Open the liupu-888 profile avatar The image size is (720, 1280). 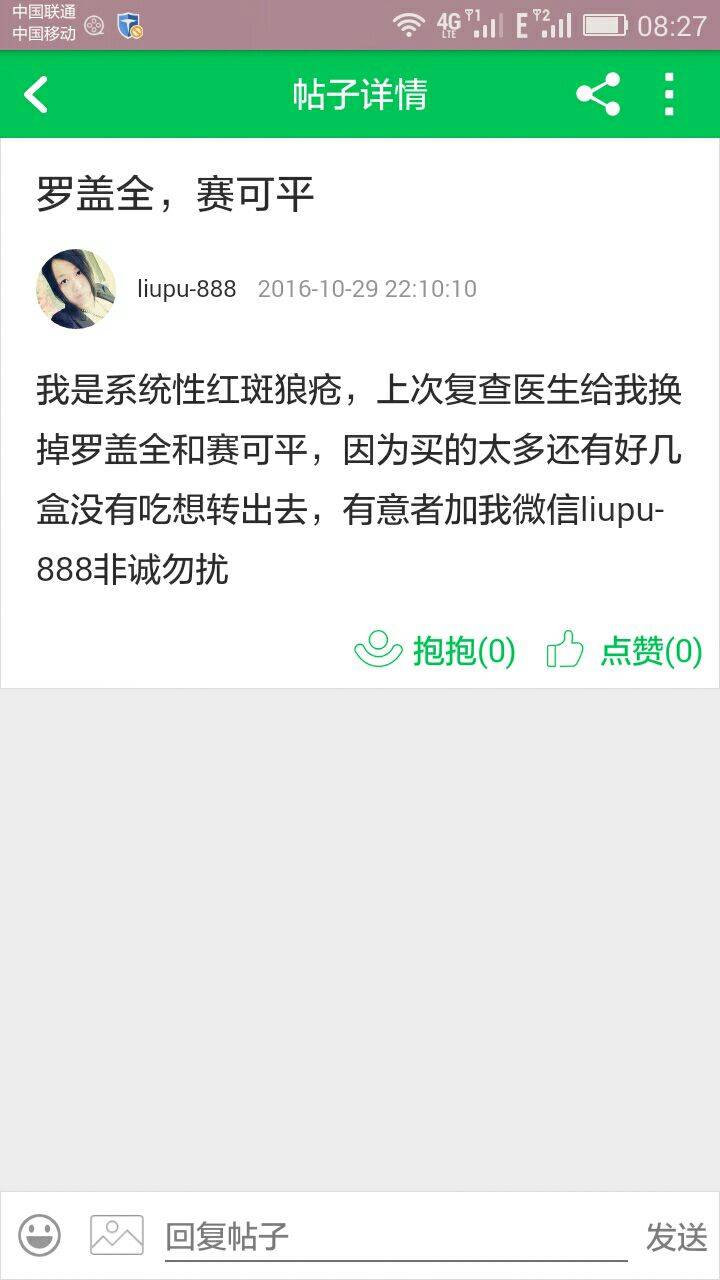coord(76,289)
